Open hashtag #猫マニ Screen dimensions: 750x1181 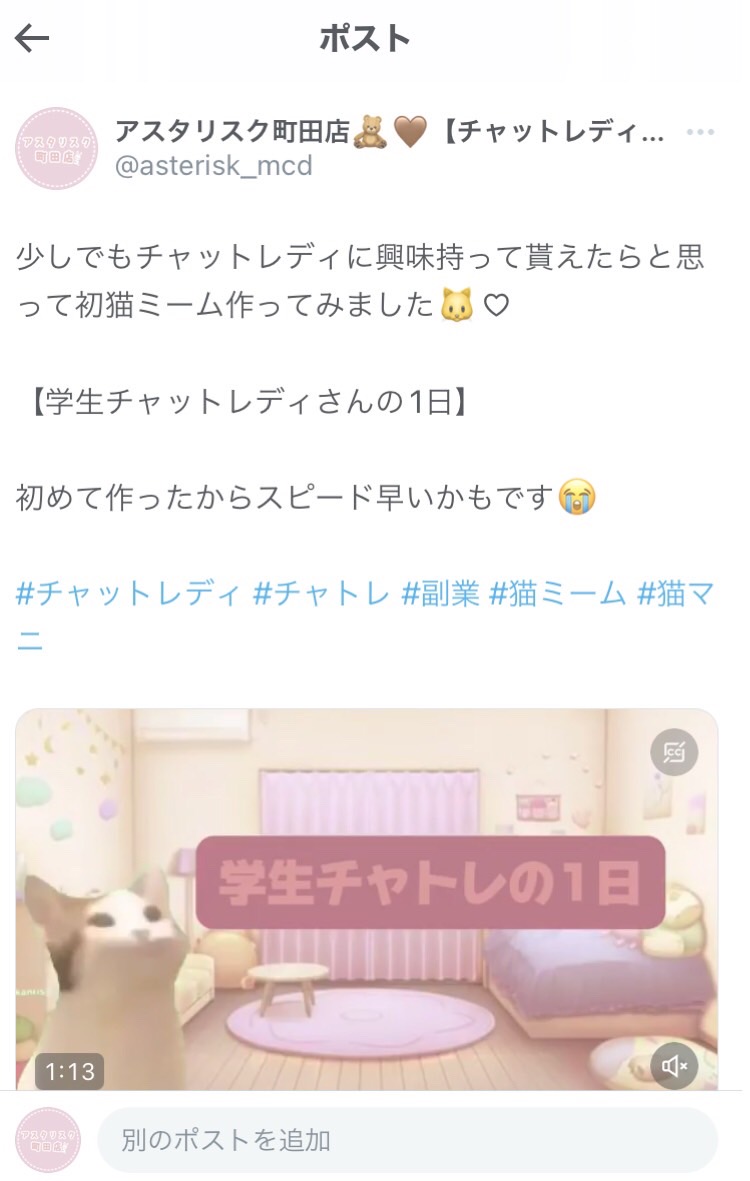676,594
